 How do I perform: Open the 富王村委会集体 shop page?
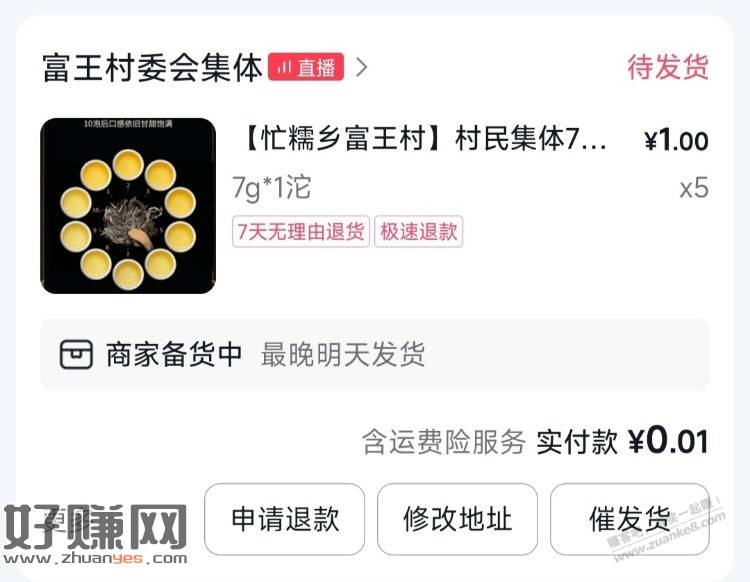pyautogui.click(x=152, y=67)
